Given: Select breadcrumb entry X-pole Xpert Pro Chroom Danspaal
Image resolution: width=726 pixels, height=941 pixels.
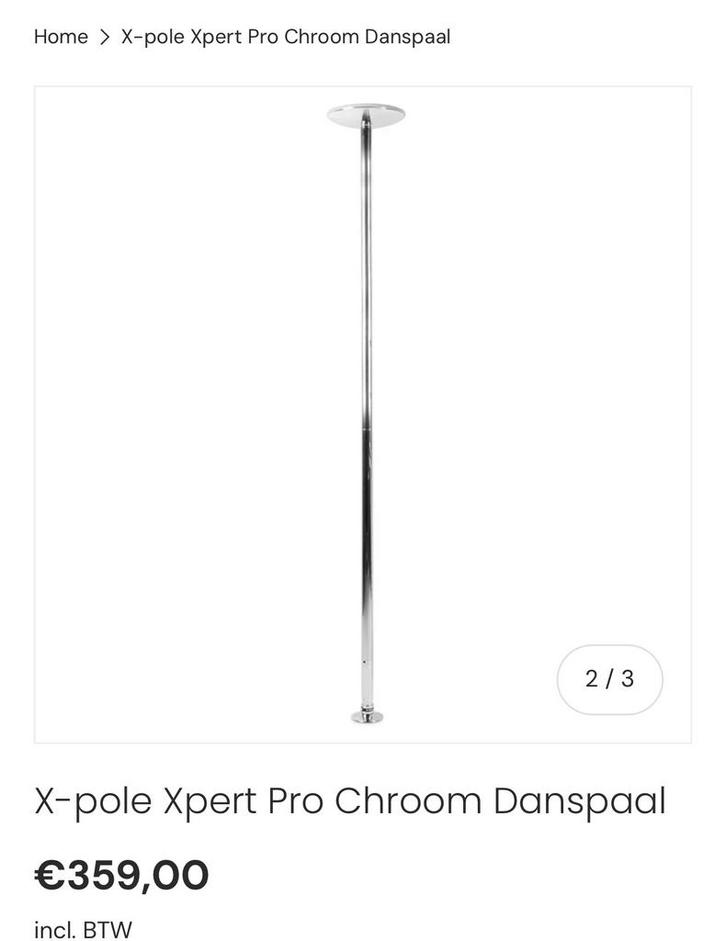Looking at the screenshot, I should coord(285,37).
